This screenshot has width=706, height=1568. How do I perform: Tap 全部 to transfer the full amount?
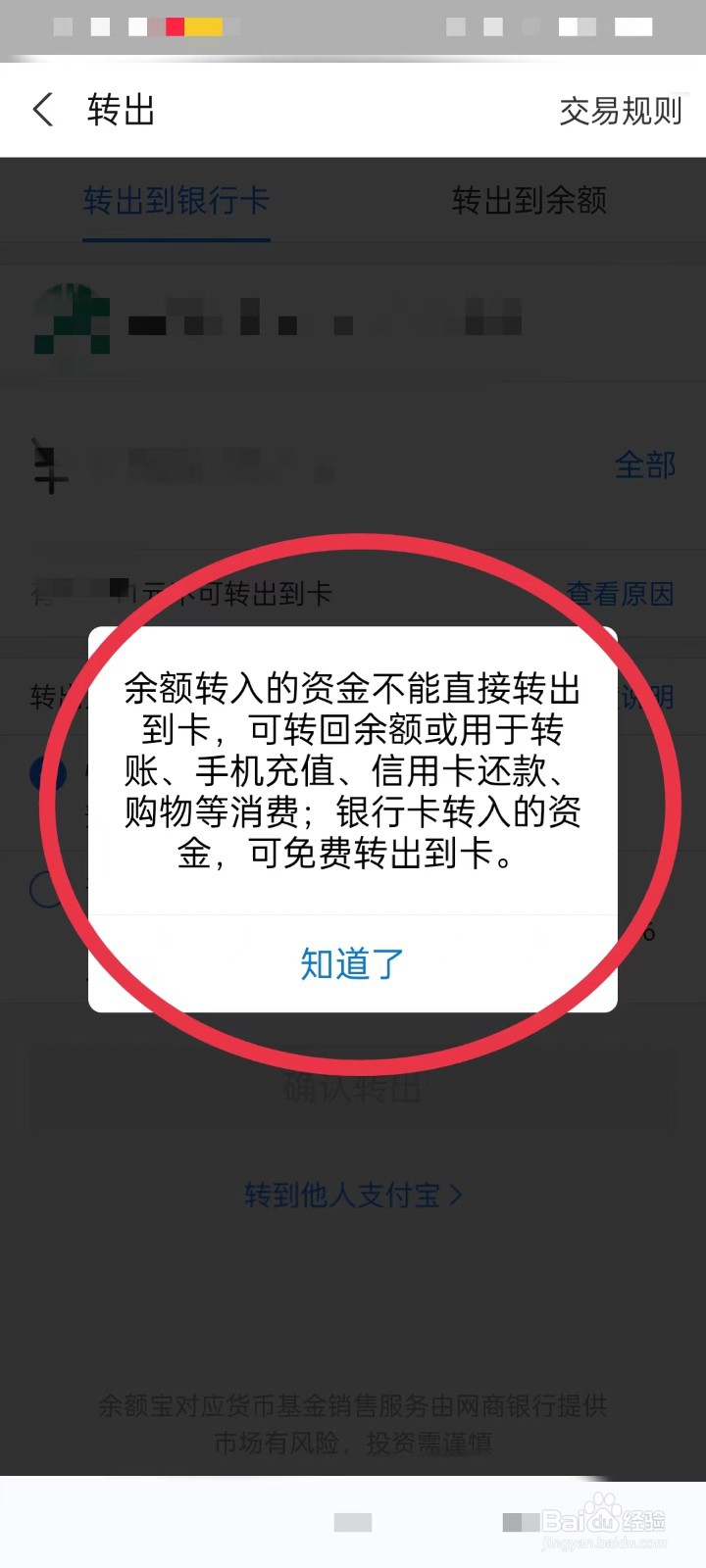pos(644,467)
